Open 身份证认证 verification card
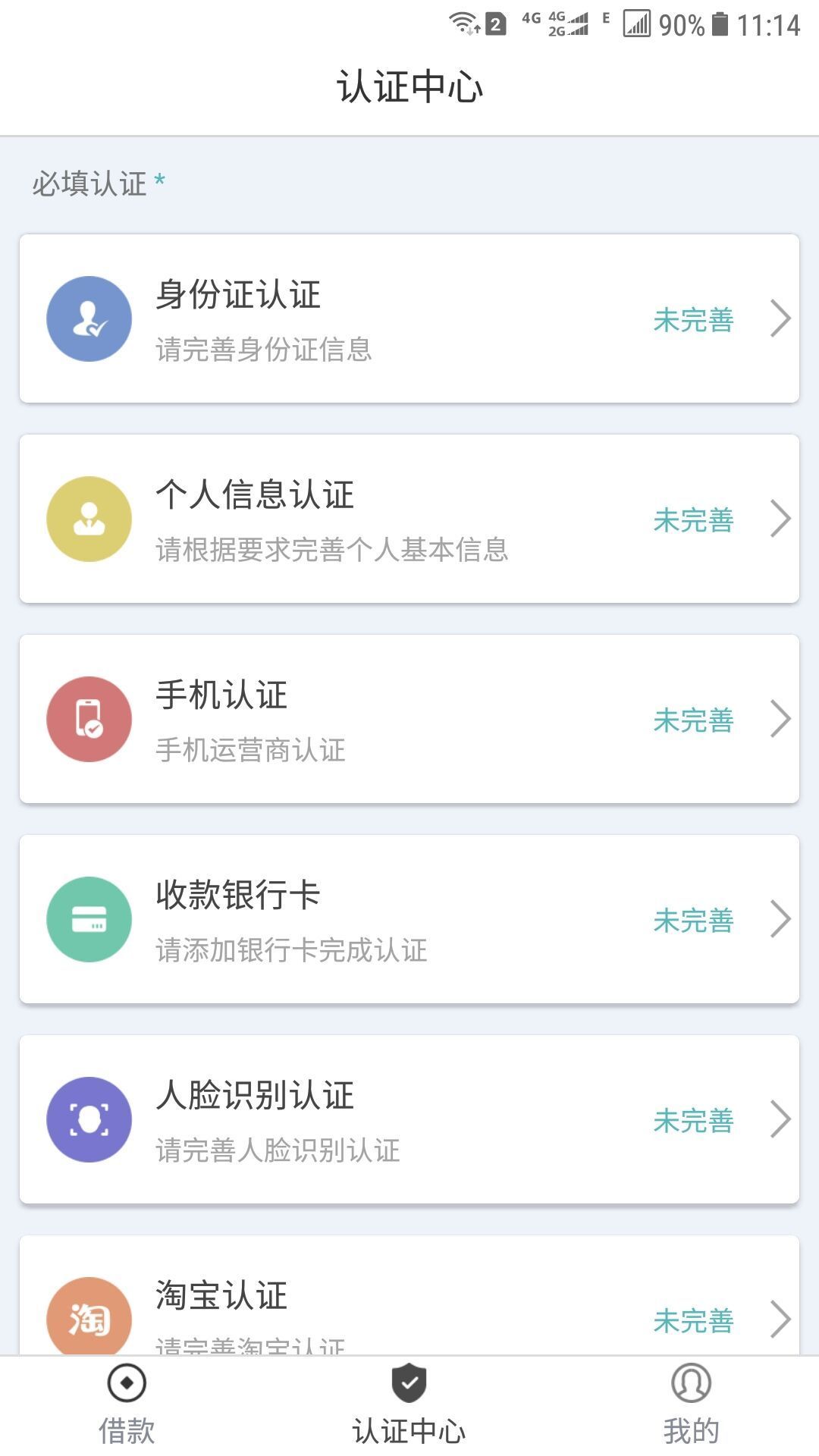Image resolution: width=819 pixels, height=1456 pixels. tap(409, 318)
